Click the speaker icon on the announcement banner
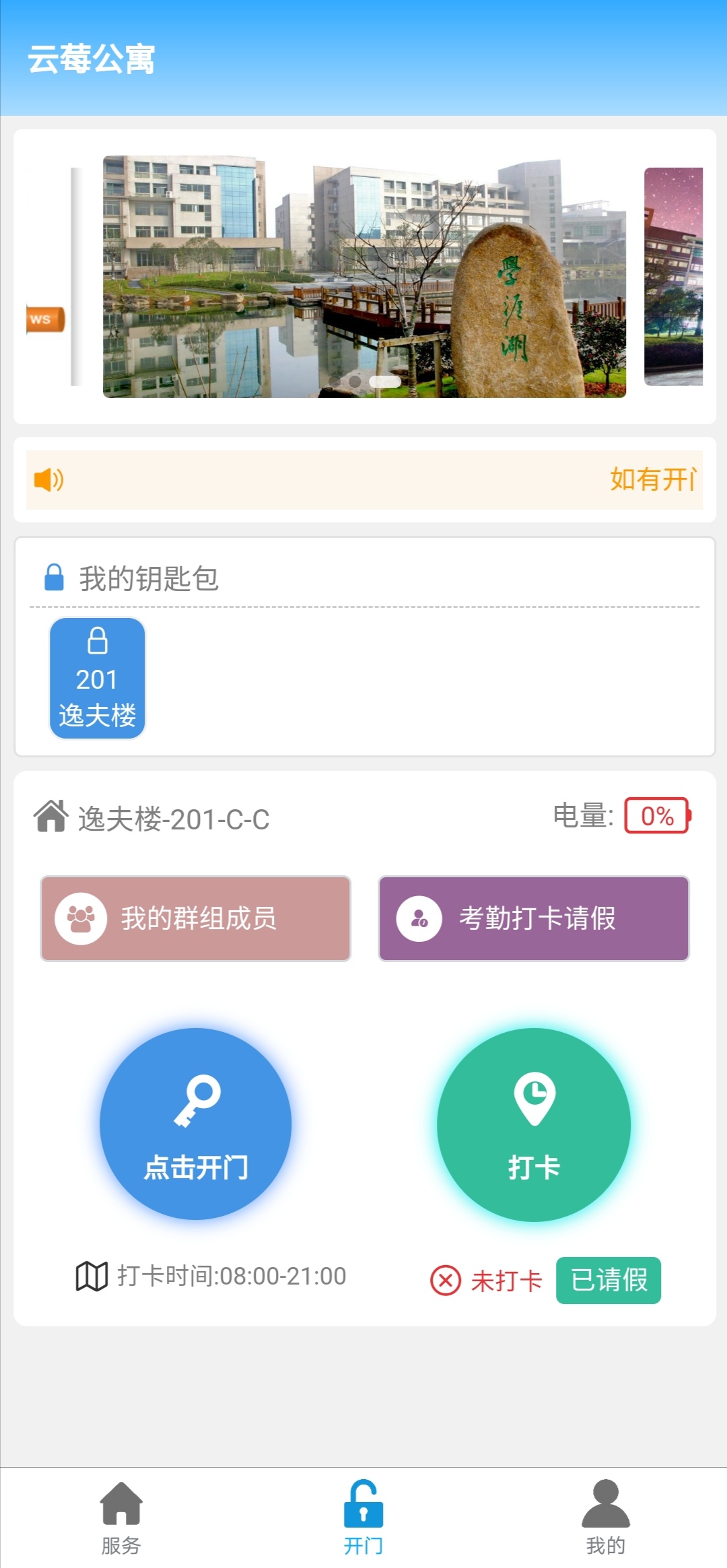Viewport: 727px width, 1568px height. point(48,480)
